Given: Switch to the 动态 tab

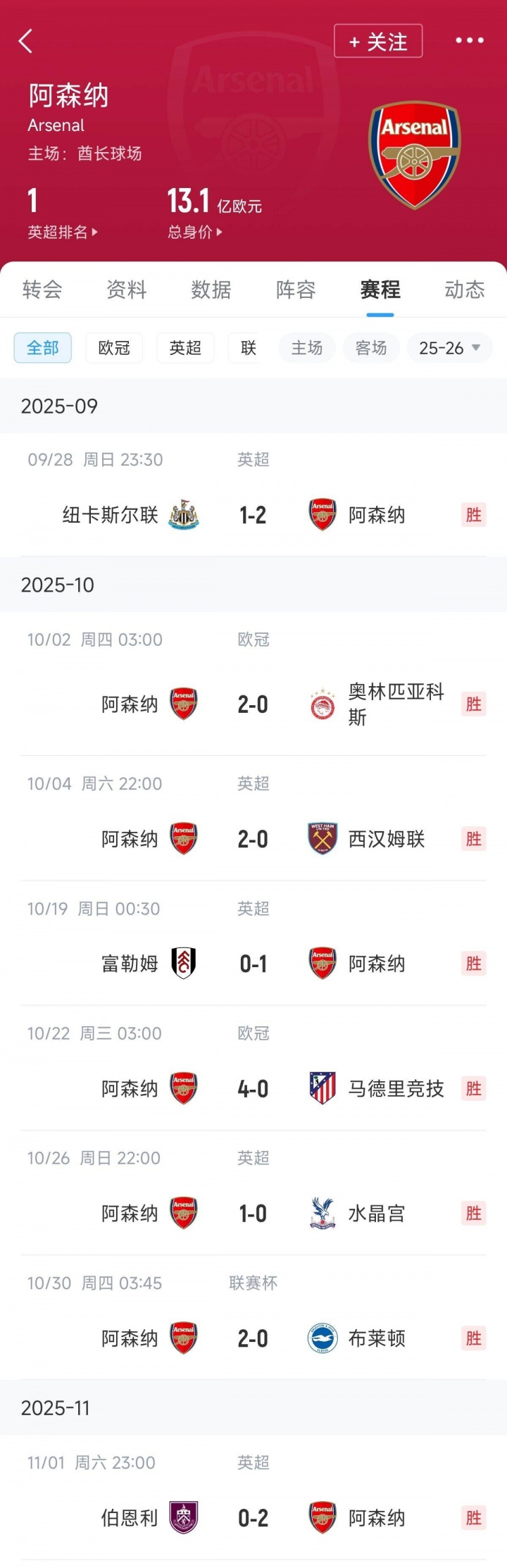Looking at the screenshot, I should click(465, 290).
